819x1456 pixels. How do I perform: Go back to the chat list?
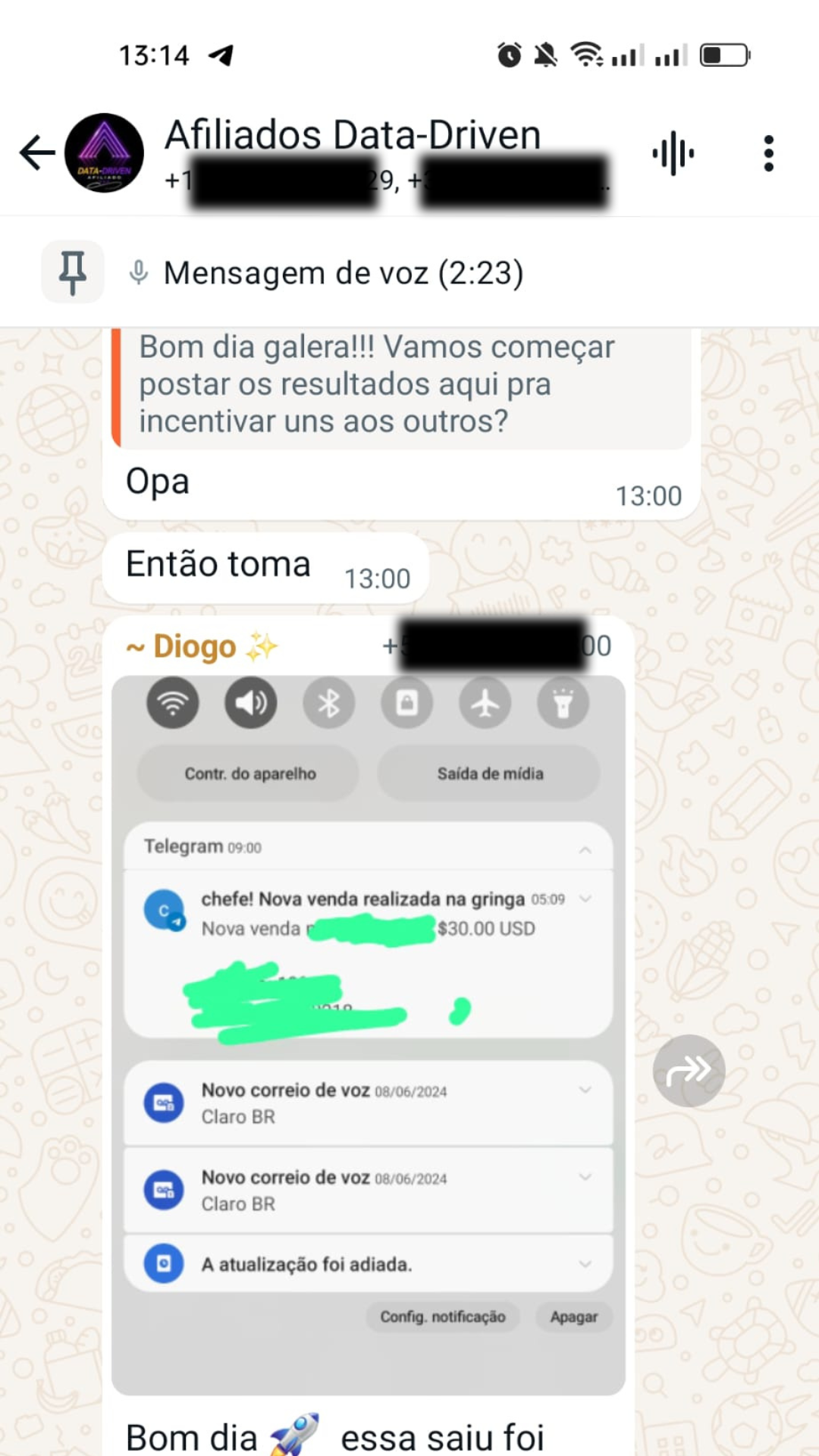(37, 153)
